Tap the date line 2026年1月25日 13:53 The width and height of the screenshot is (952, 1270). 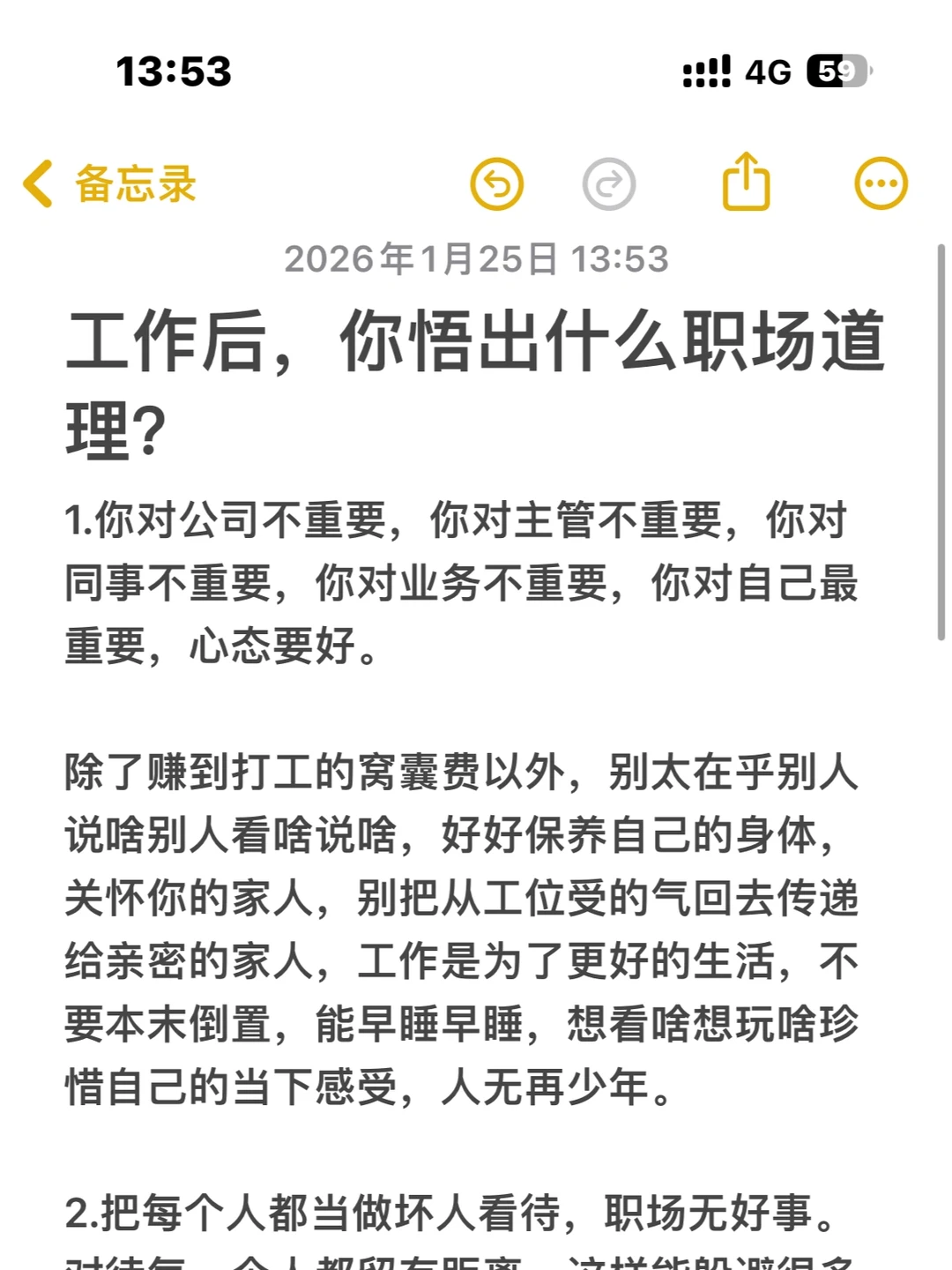pos(476,258)
